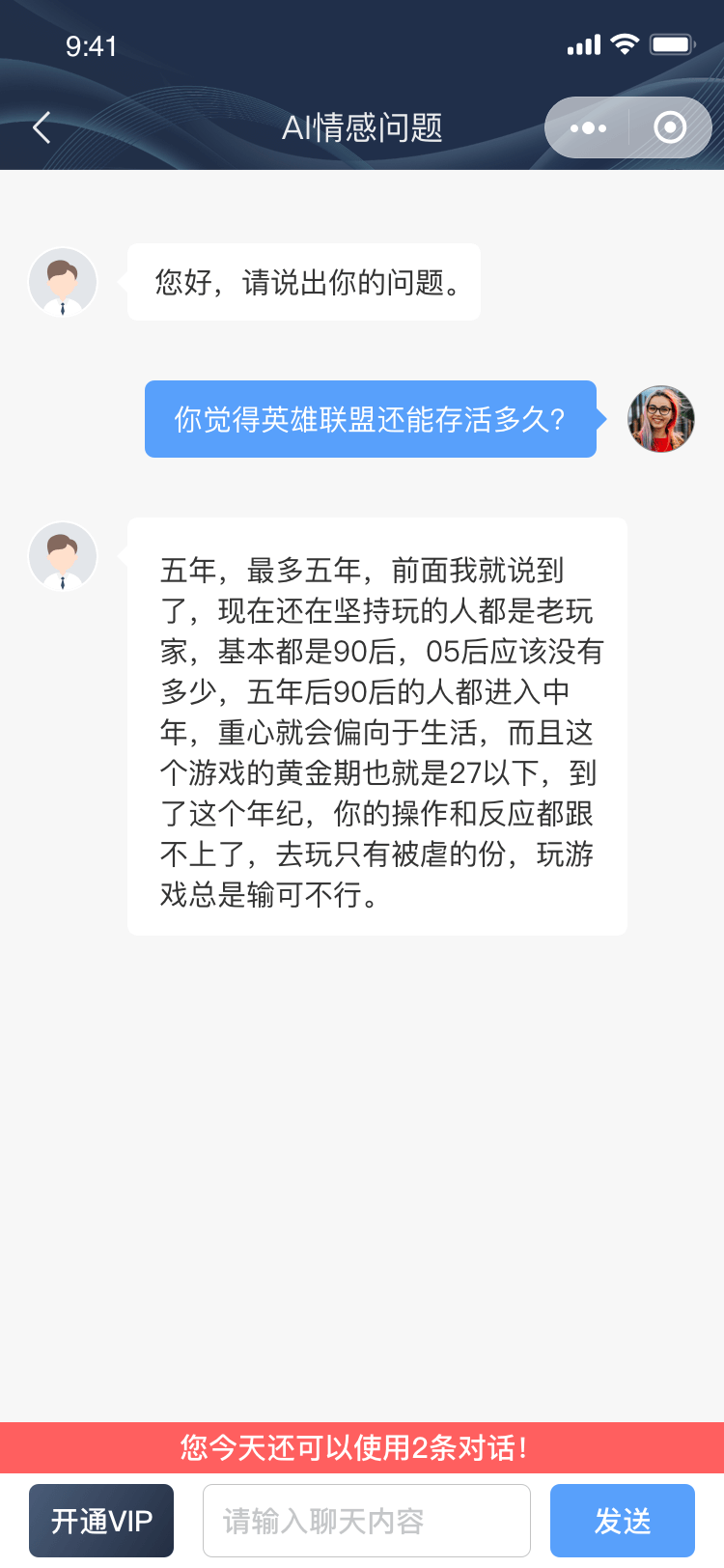724x1568 pixels.
Task: Go back using the header arrow
Action: 42,127
